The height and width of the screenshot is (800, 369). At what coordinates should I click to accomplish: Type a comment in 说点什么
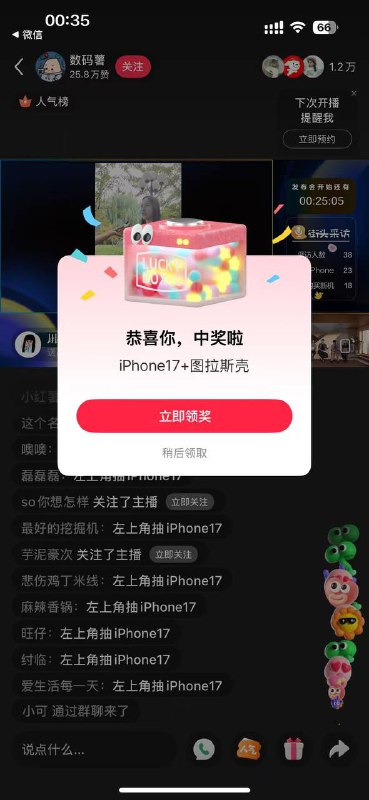click(x=92, y=749)
